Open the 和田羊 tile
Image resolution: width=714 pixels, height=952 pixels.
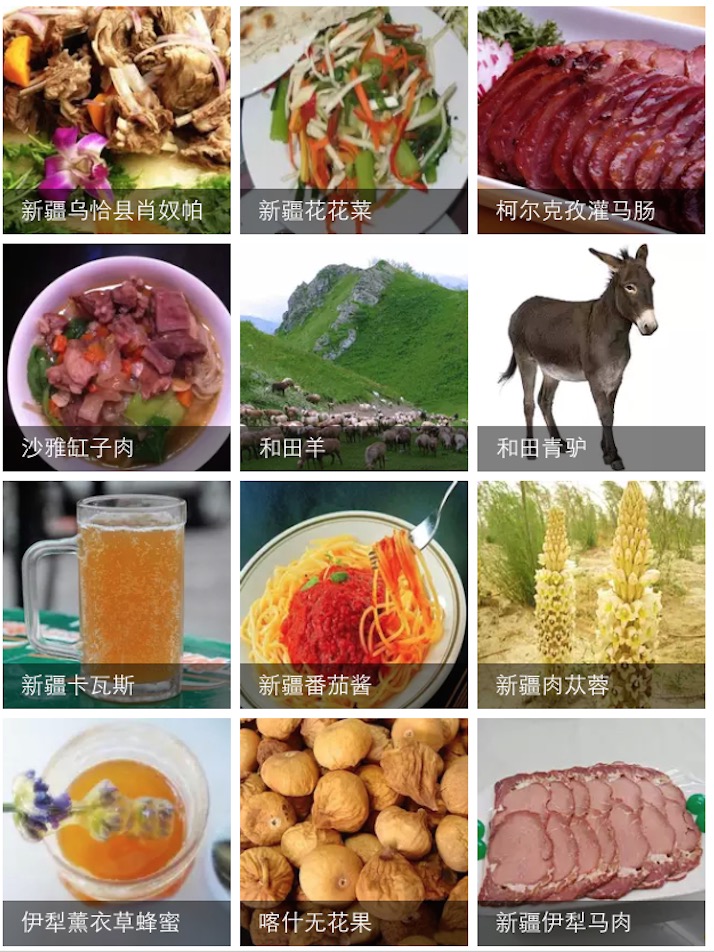click(x=354, y=358)
